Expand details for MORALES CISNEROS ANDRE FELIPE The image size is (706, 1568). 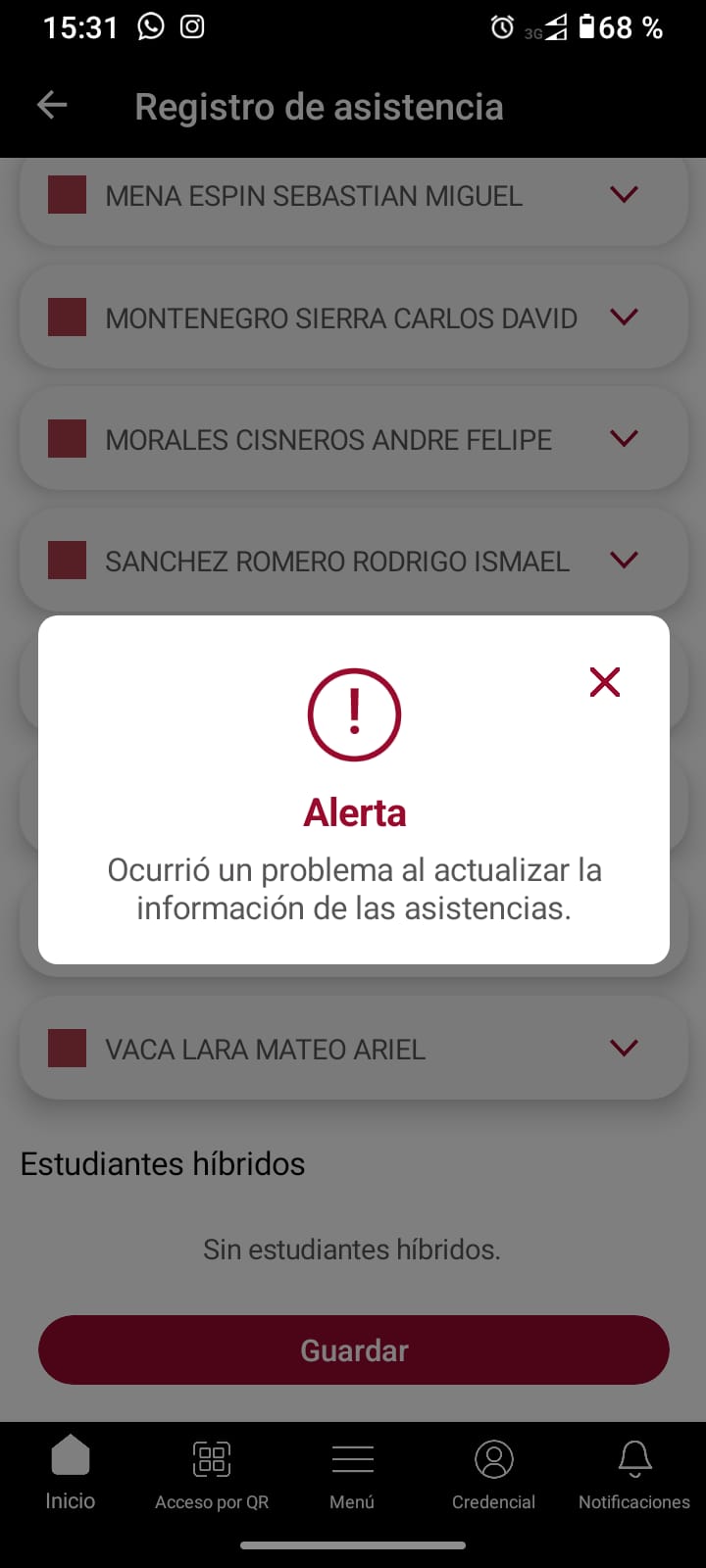tap(624, 438)
